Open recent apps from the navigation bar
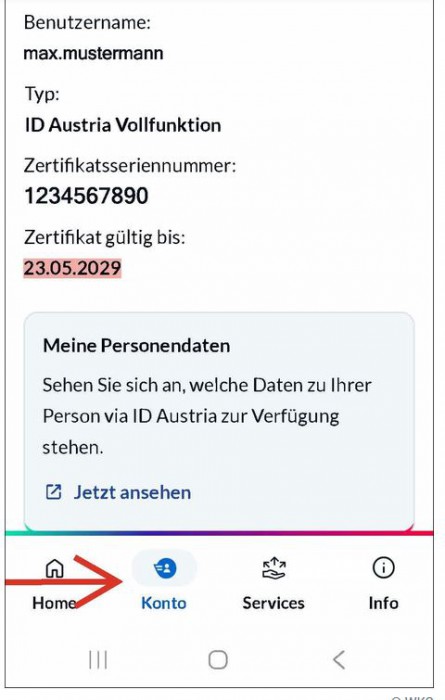 [98, 659]
